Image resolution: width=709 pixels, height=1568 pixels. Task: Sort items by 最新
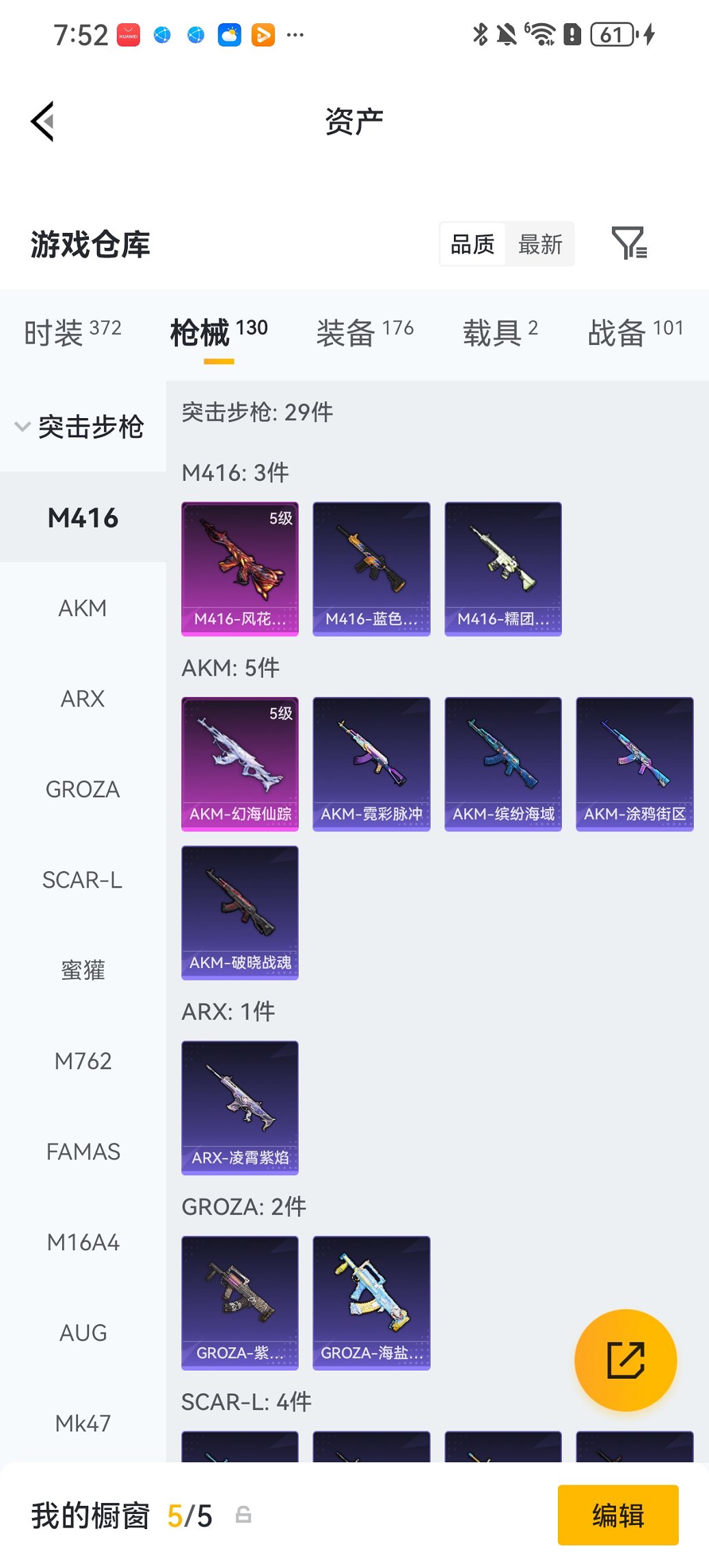click(539, 244)
